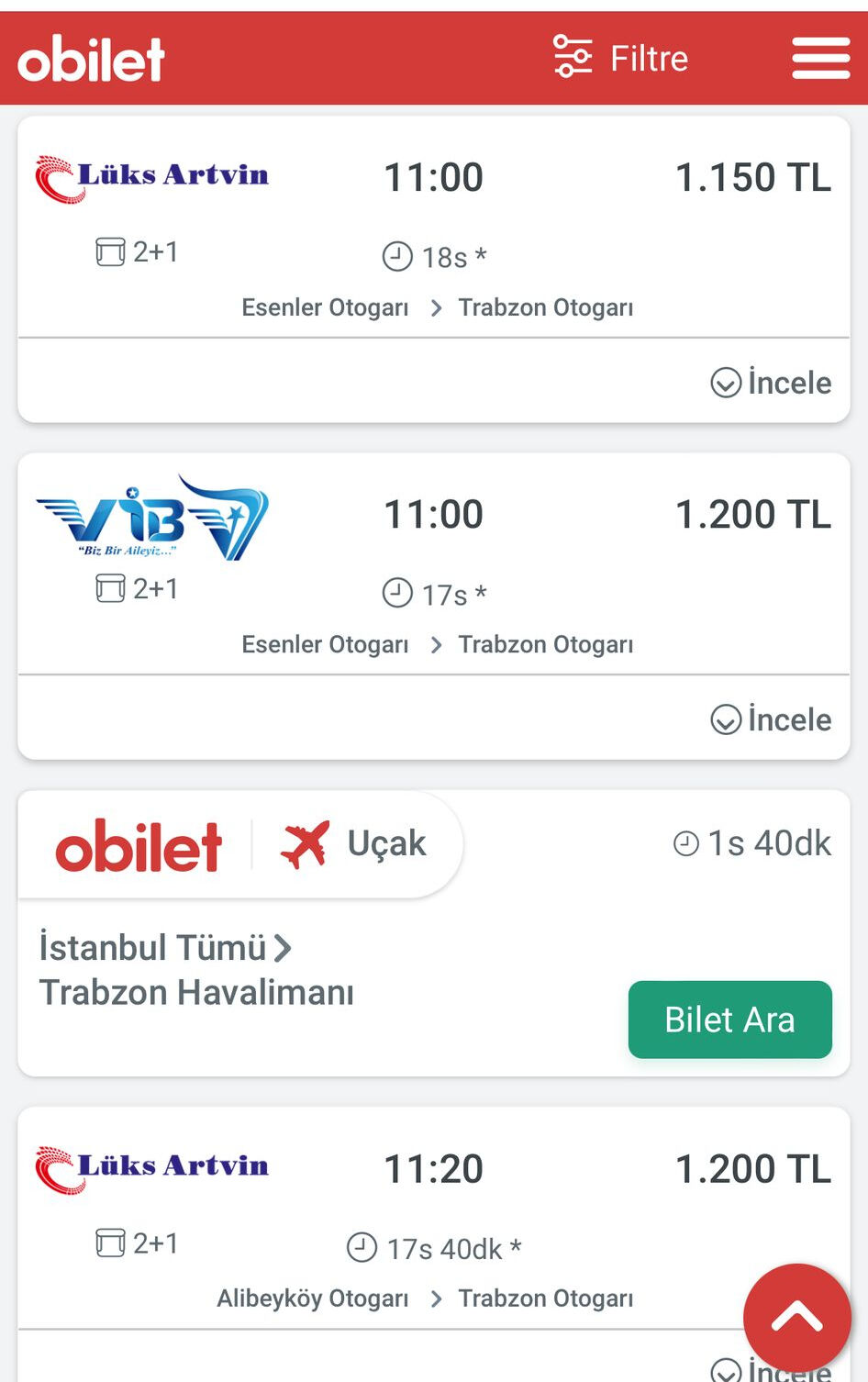
Task: Click the chevron after İstanbul Tümü
Action: click(x=284, y=948)
